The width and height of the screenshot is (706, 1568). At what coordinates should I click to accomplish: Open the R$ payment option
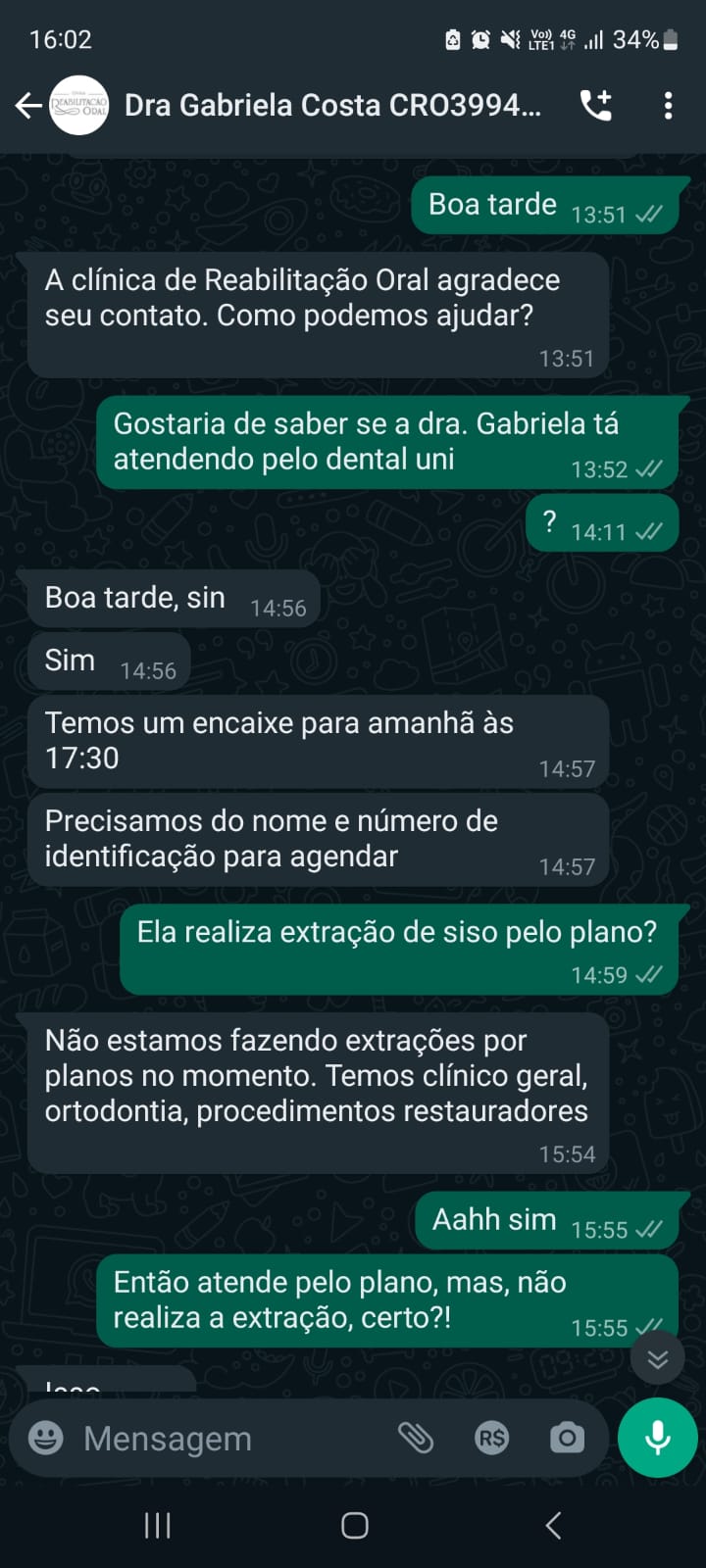[x=491, y=1438]
